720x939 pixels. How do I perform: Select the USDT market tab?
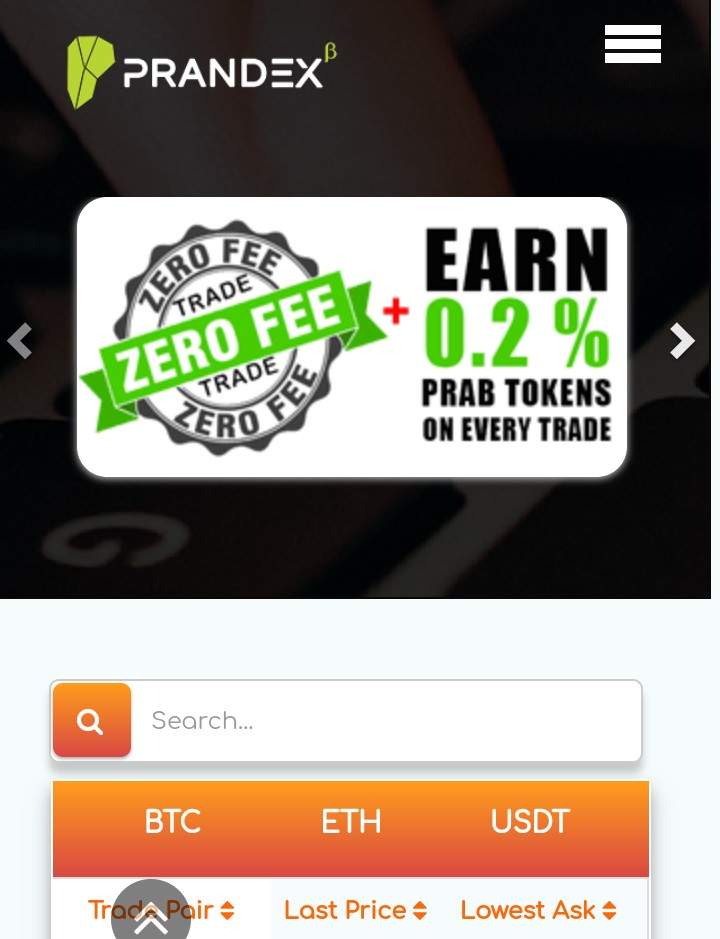click(x=529, y=822)
